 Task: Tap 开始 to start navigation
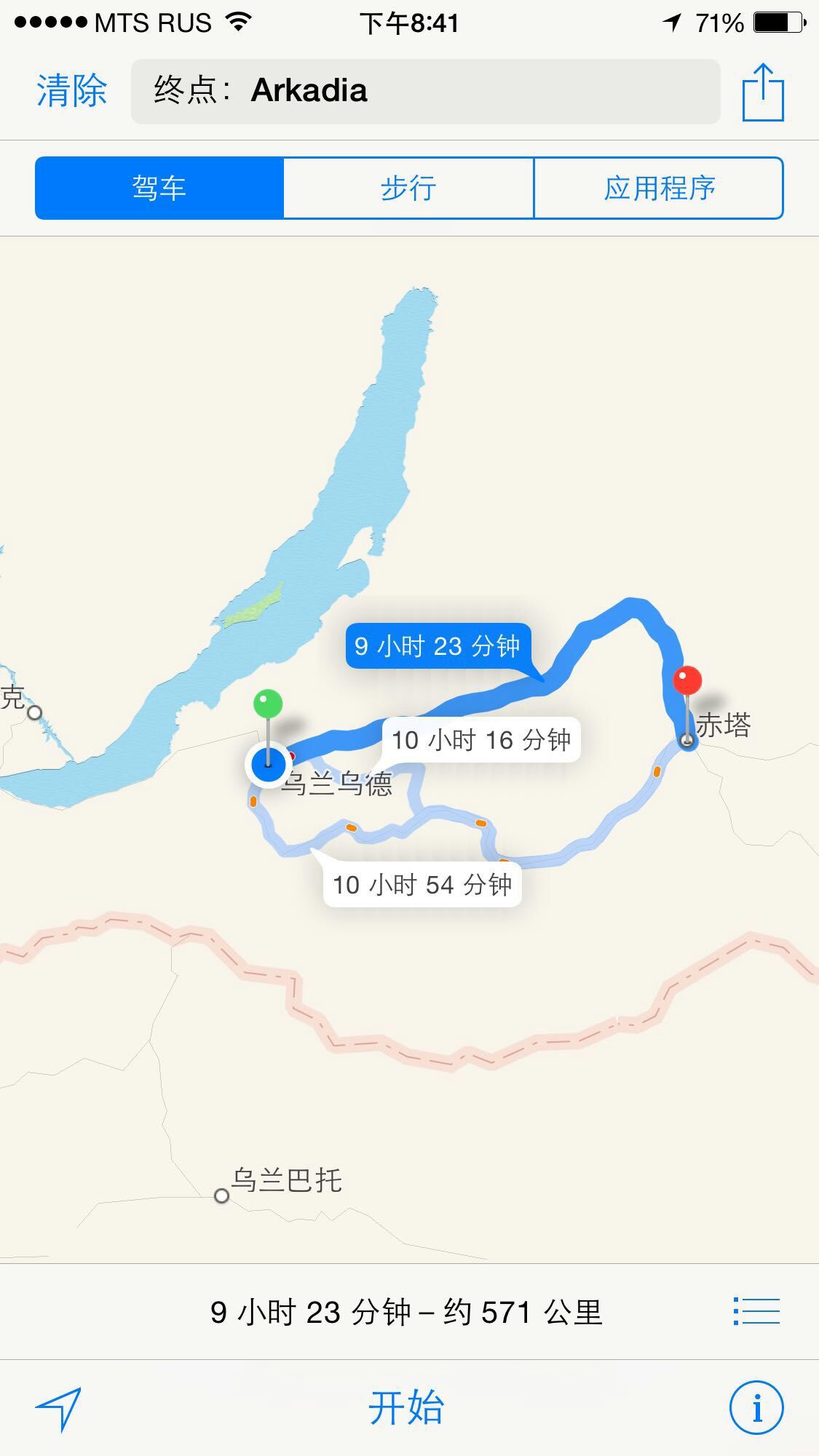click(x=406, y=1407)
